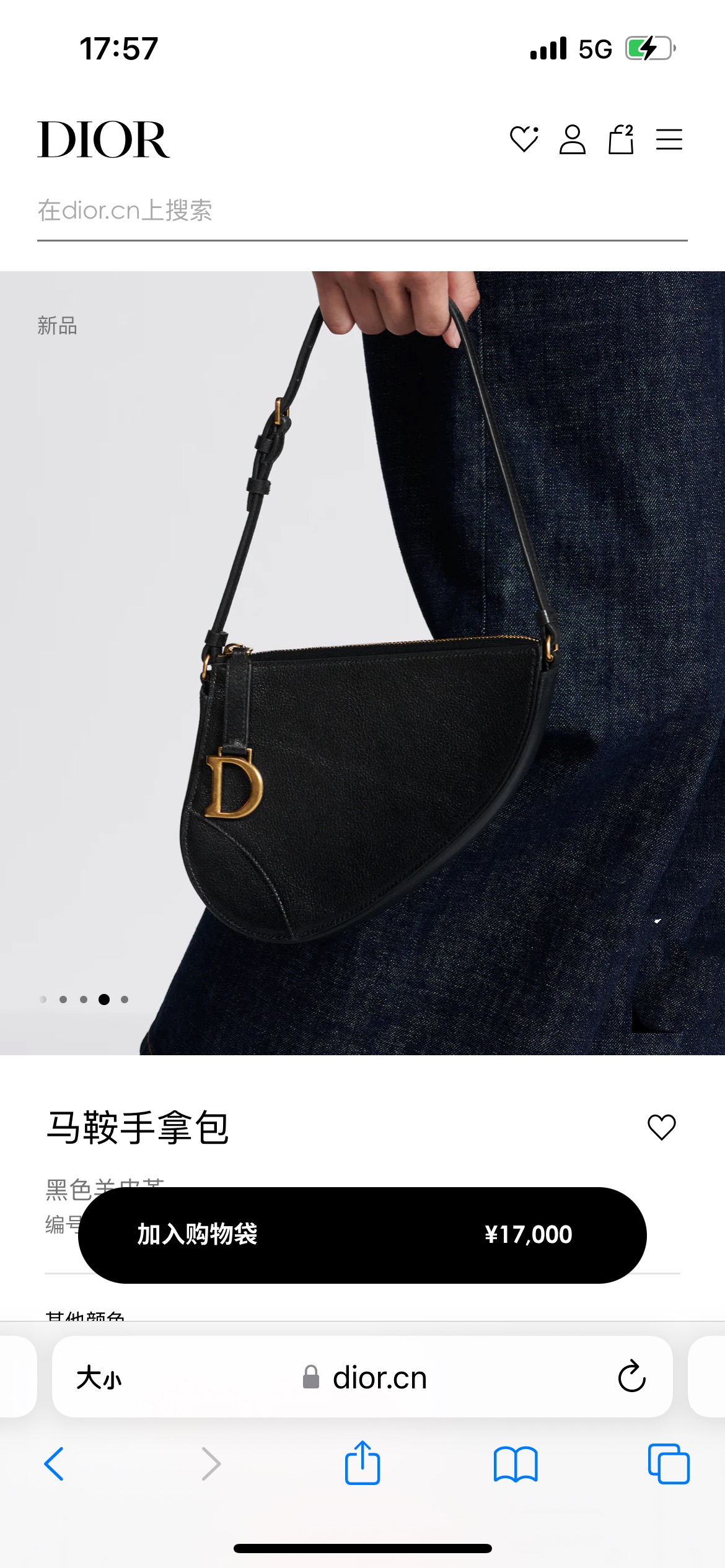Jump to the last image indicator dot
Screen dimensions: 725x1568
click(125, 999)
